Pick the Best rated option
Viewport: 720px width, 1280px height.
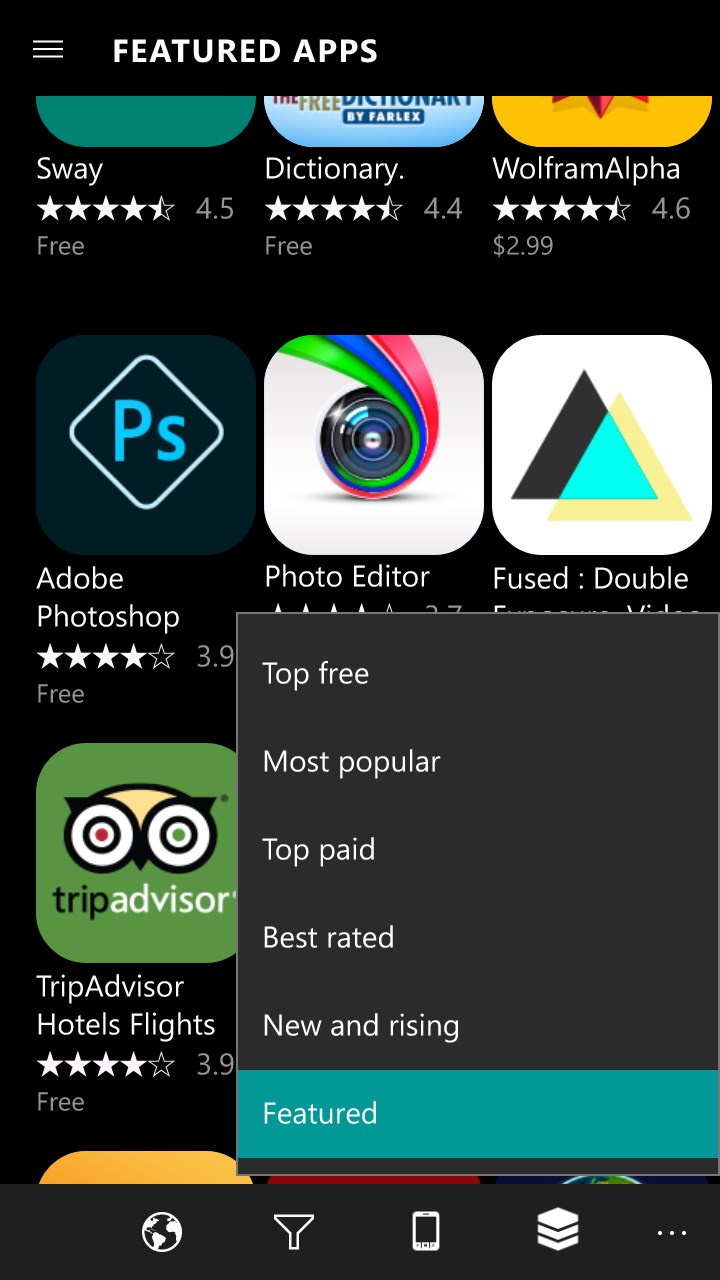click(478, 938)
